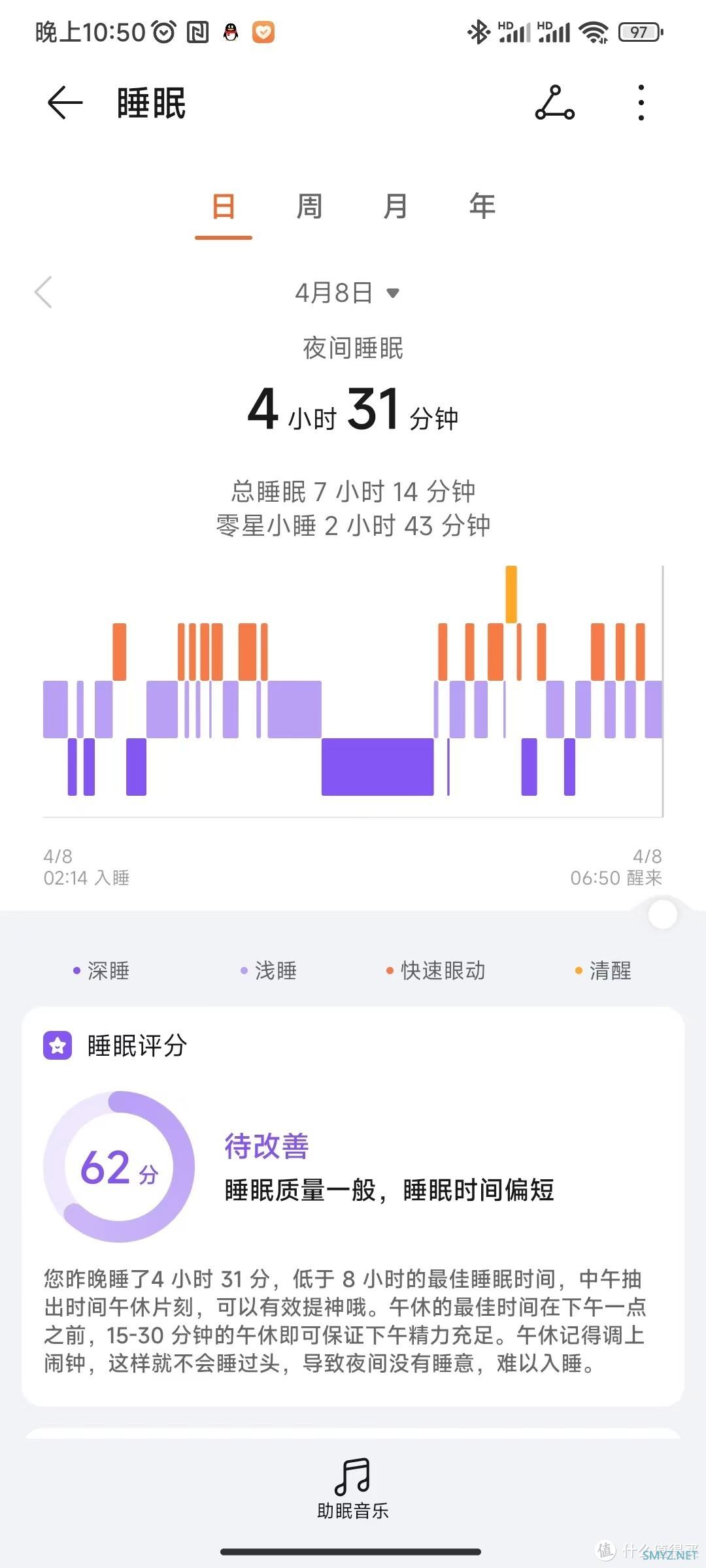Switch to the 月 tab
Viewport: 706px width, 1568px height.
pyautogui.click(x=395, y=207)
